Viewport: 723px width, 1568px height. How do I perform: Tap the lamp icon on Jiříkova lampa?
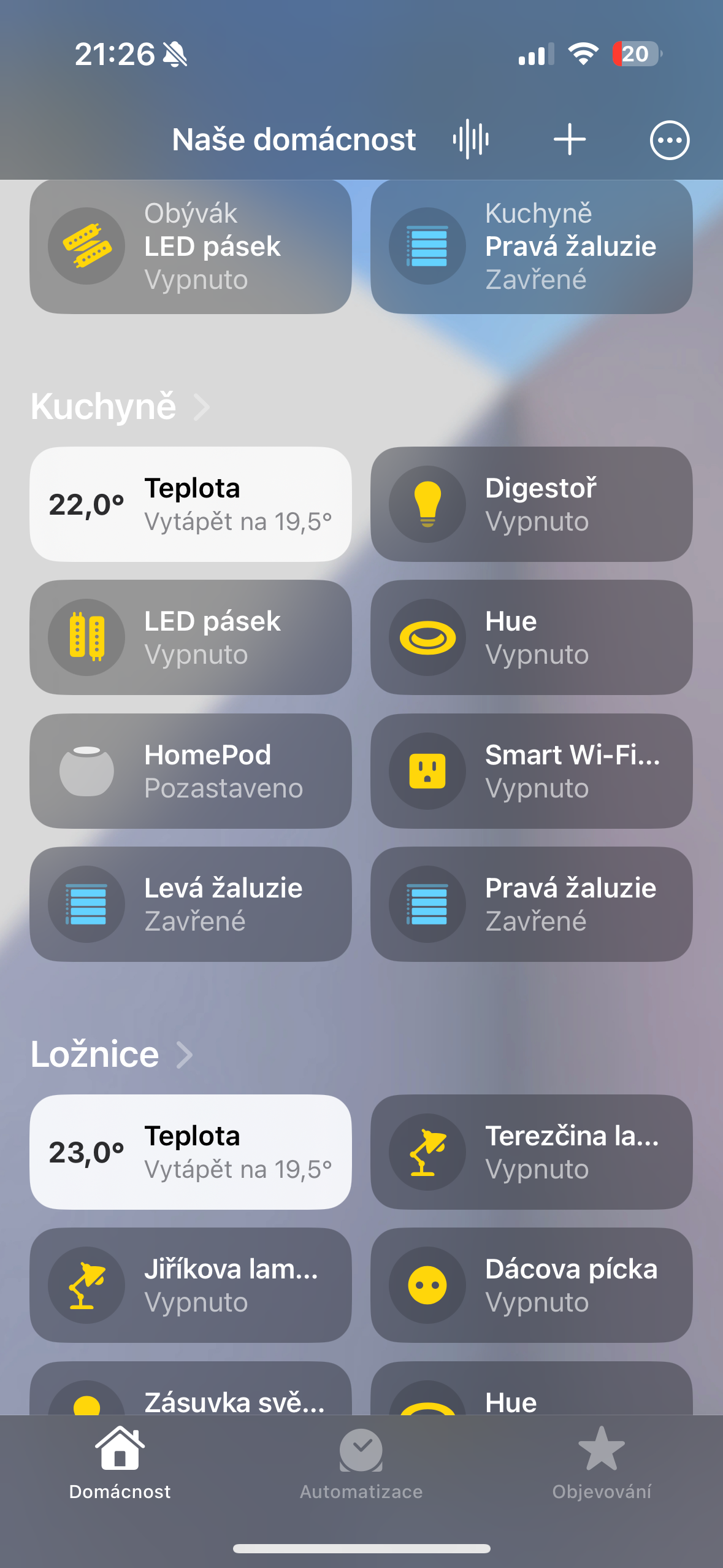86,1285
